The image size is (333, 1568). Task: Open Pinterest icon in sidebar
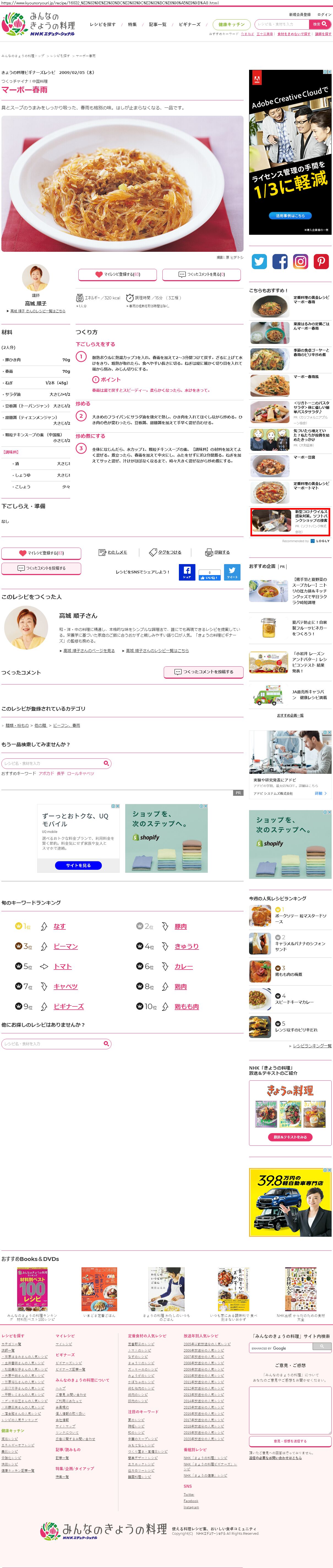coord(321,262)
